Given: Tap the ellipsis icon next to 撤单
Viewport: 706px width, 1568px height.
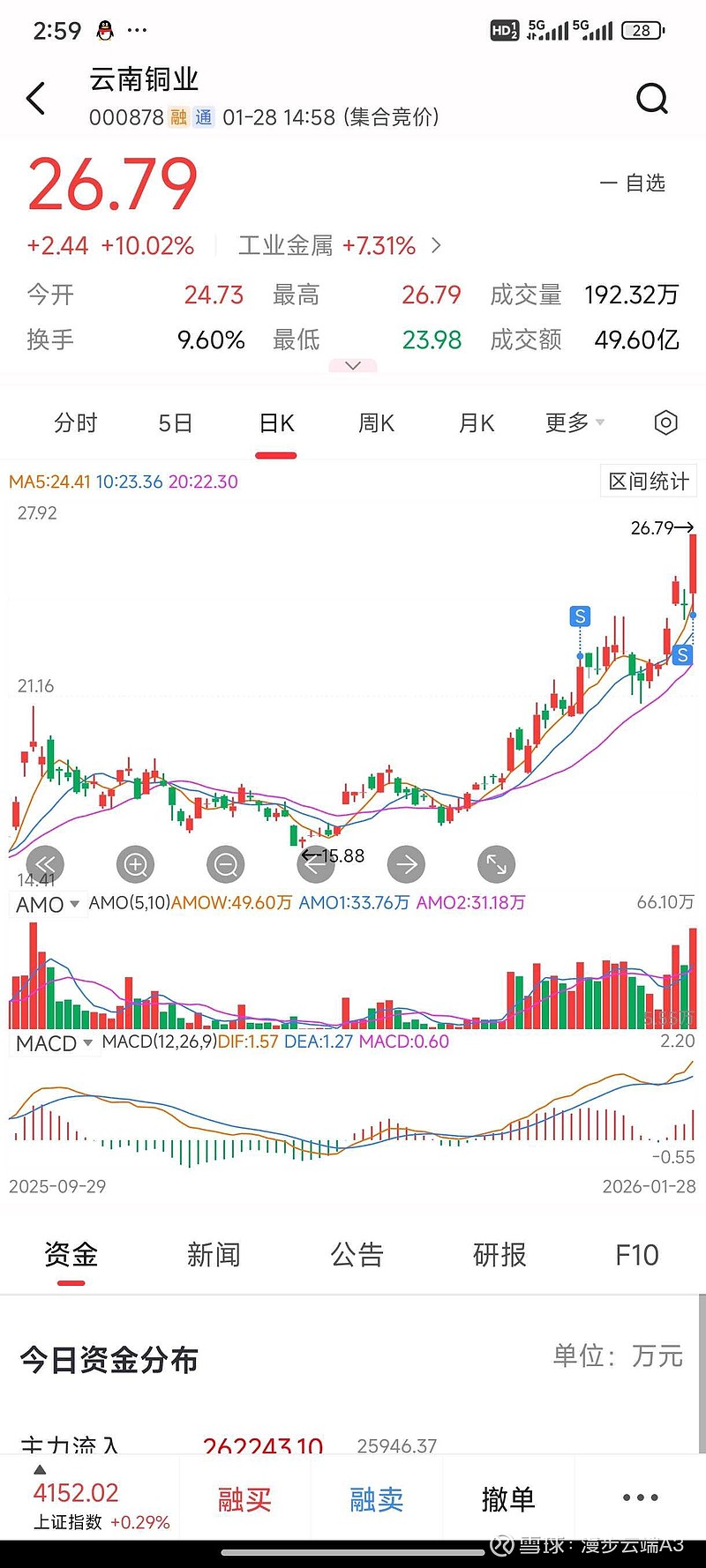Looking at the screenshot, I should click(638, 1497).
